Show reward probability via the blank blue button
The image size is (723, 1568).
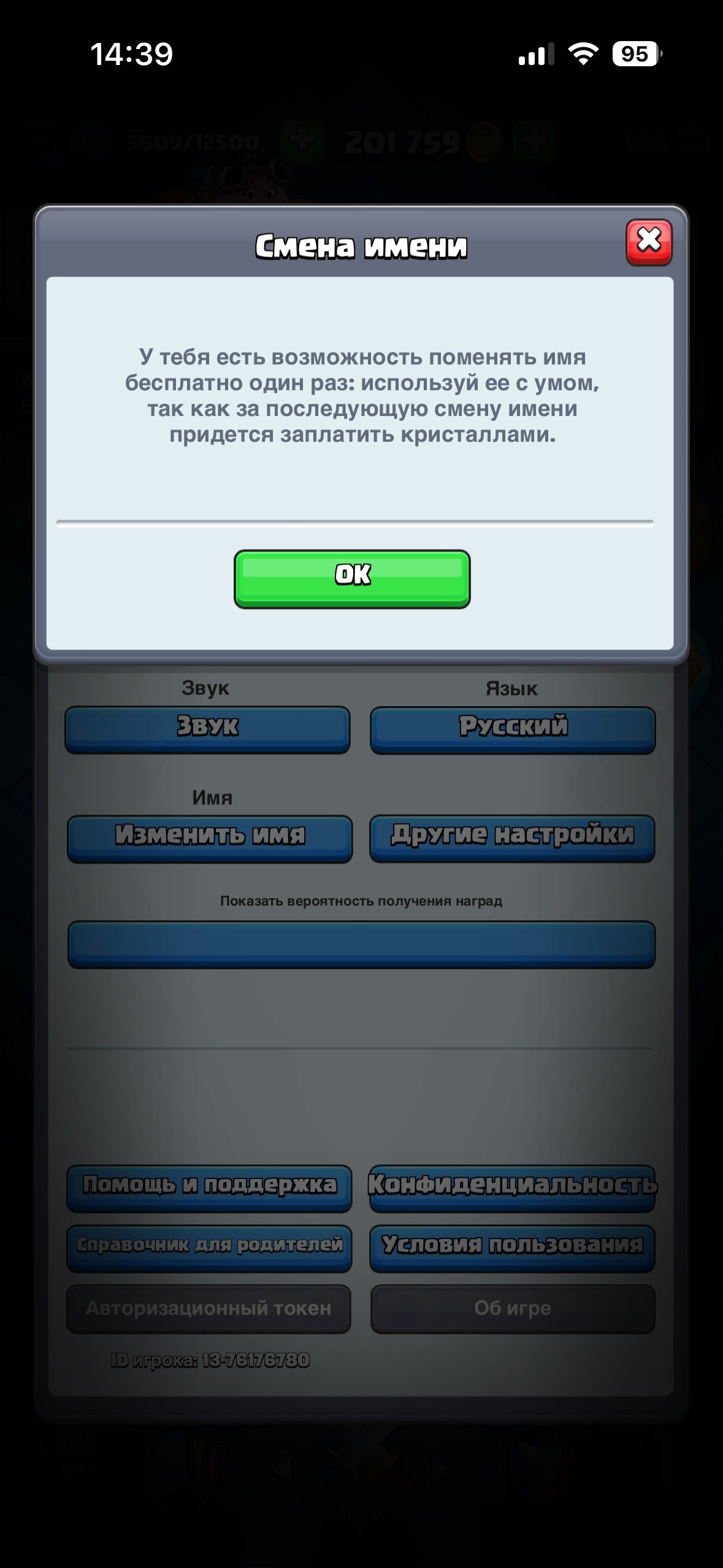361,944
